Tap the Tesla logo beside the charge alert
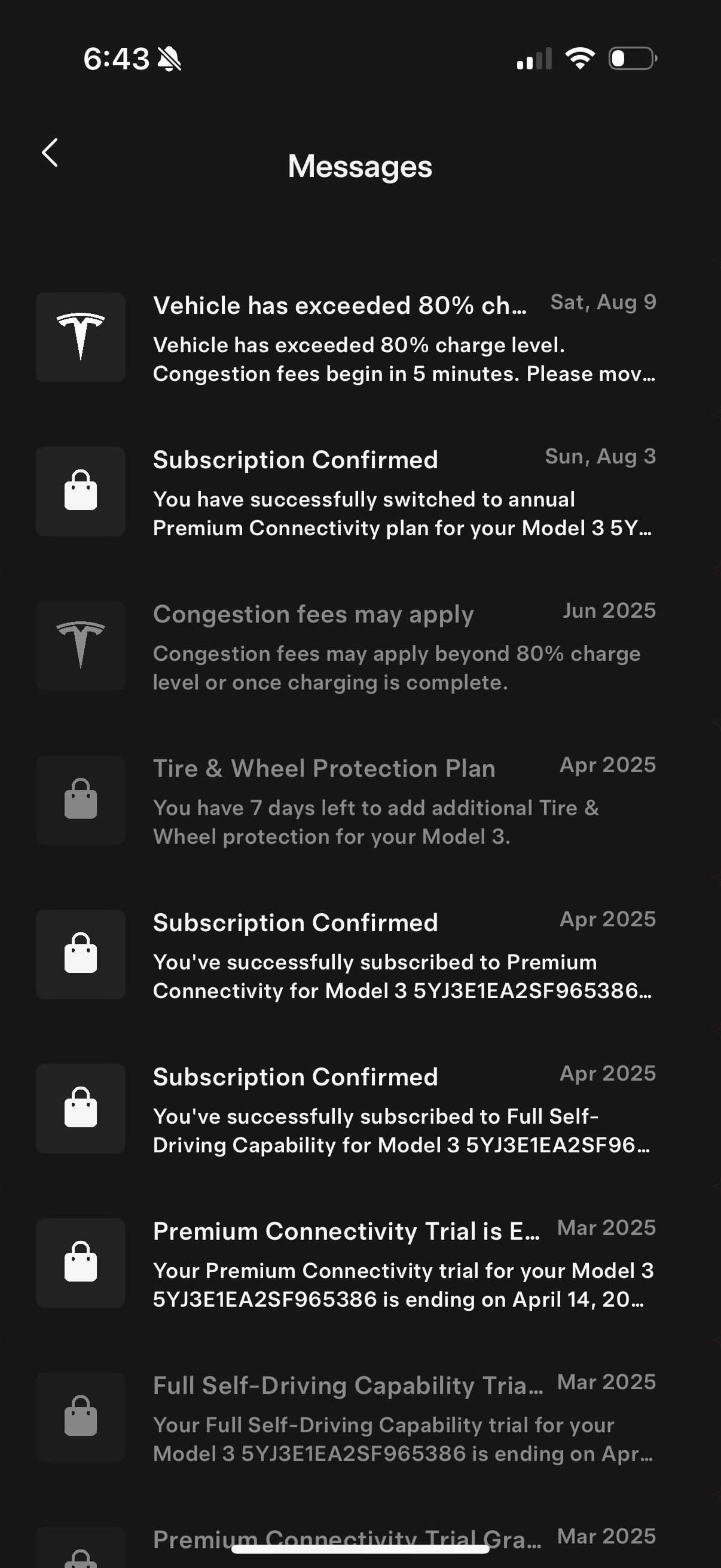721x1568 pixels. [x=80, y=337]
